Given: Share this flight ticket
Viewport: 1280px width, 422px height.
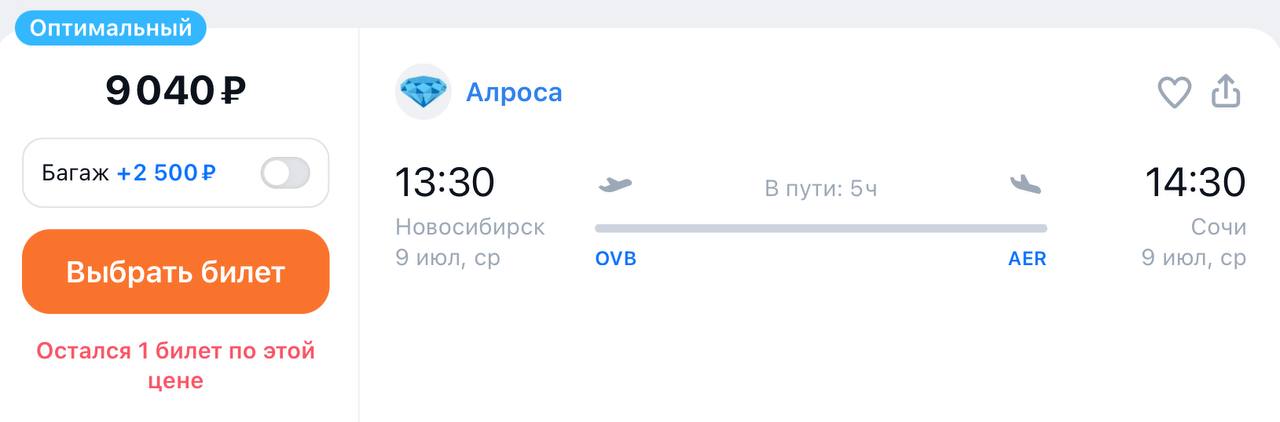Looking at the screenshot, I should coord(1226,92).
